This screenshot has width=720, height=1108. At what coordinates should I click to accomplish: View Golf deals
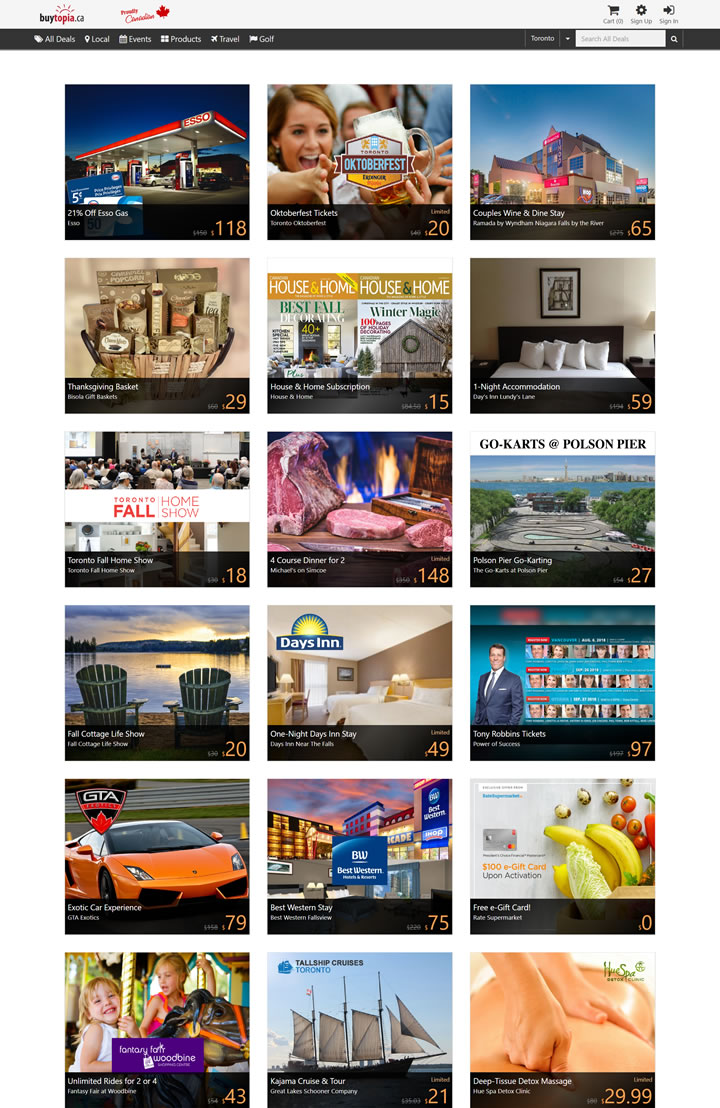point(262,39)
